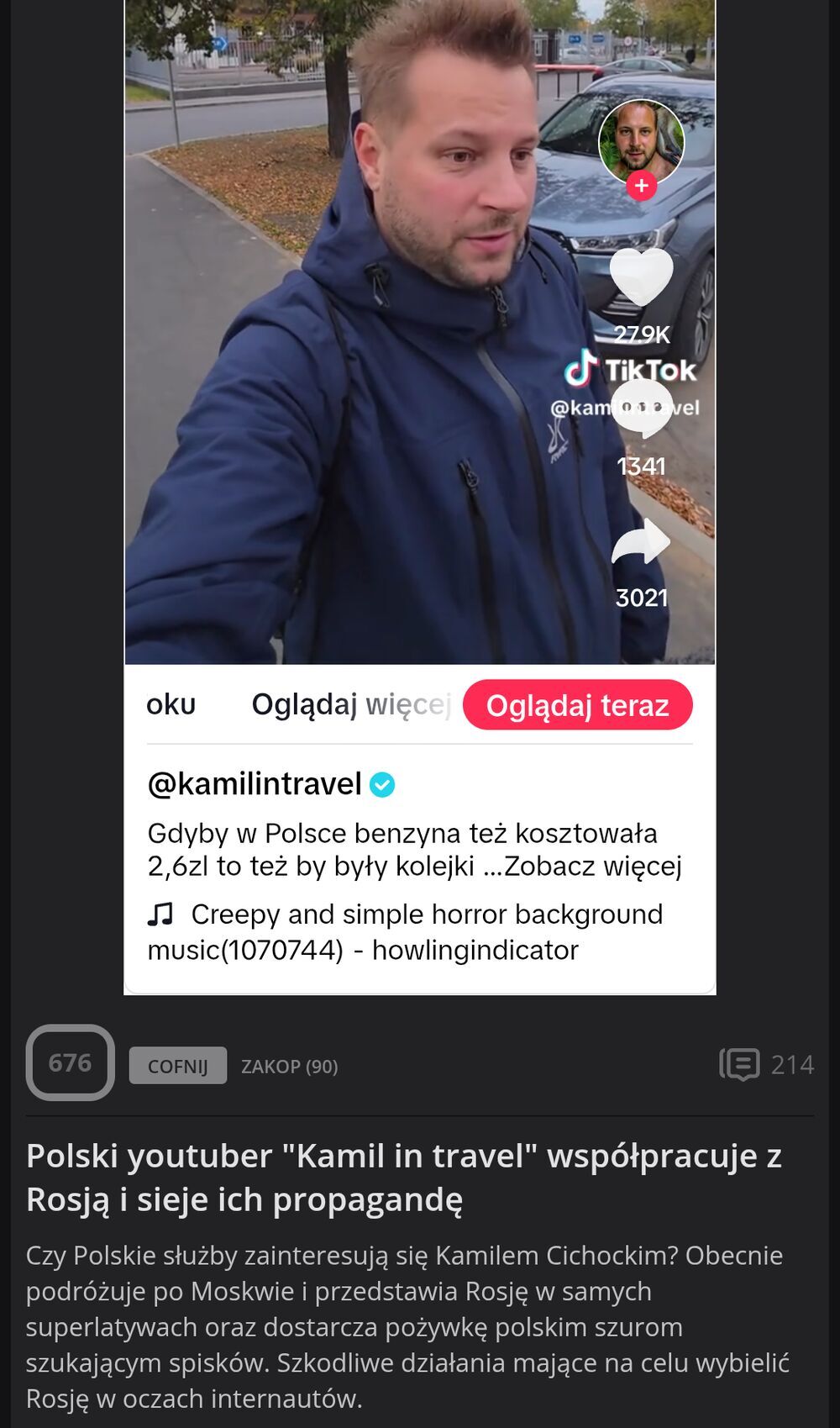Like the TikTok video with the heart
Viewport: 840px width, 1428px height.
click(641, 278)
